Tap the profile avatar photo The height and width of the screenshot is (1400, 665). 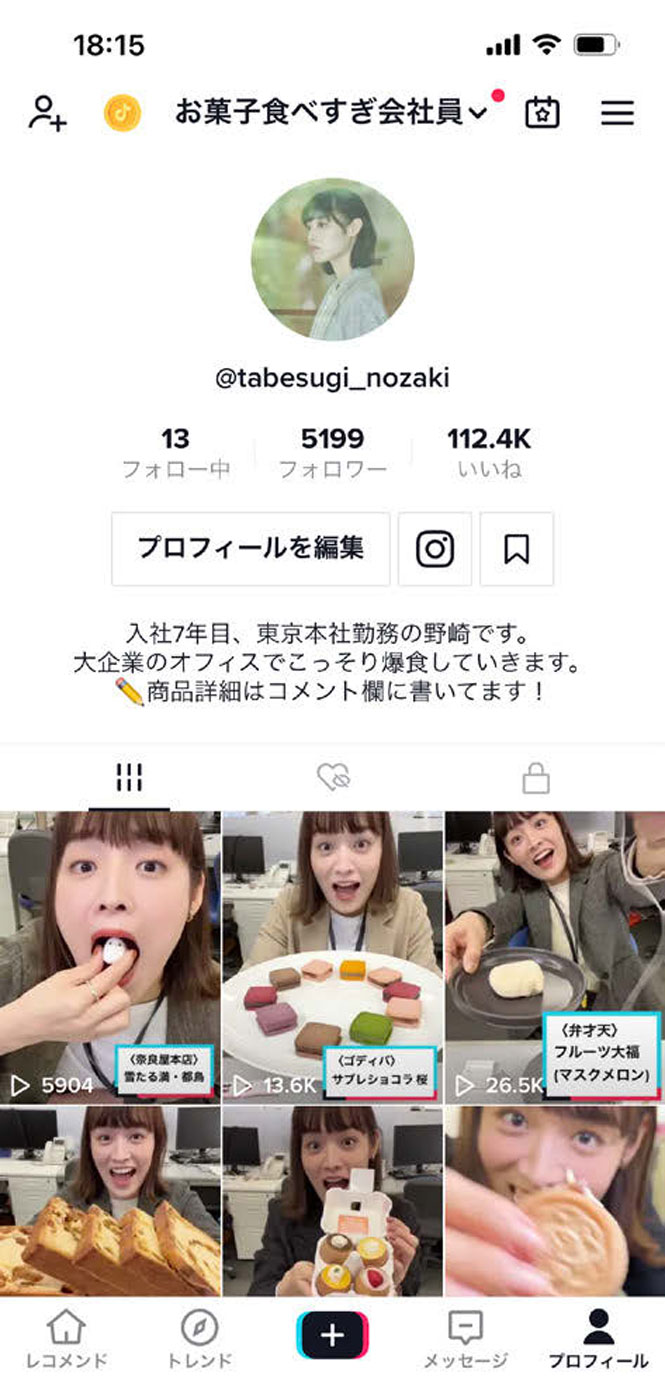[x=332, y=260]
